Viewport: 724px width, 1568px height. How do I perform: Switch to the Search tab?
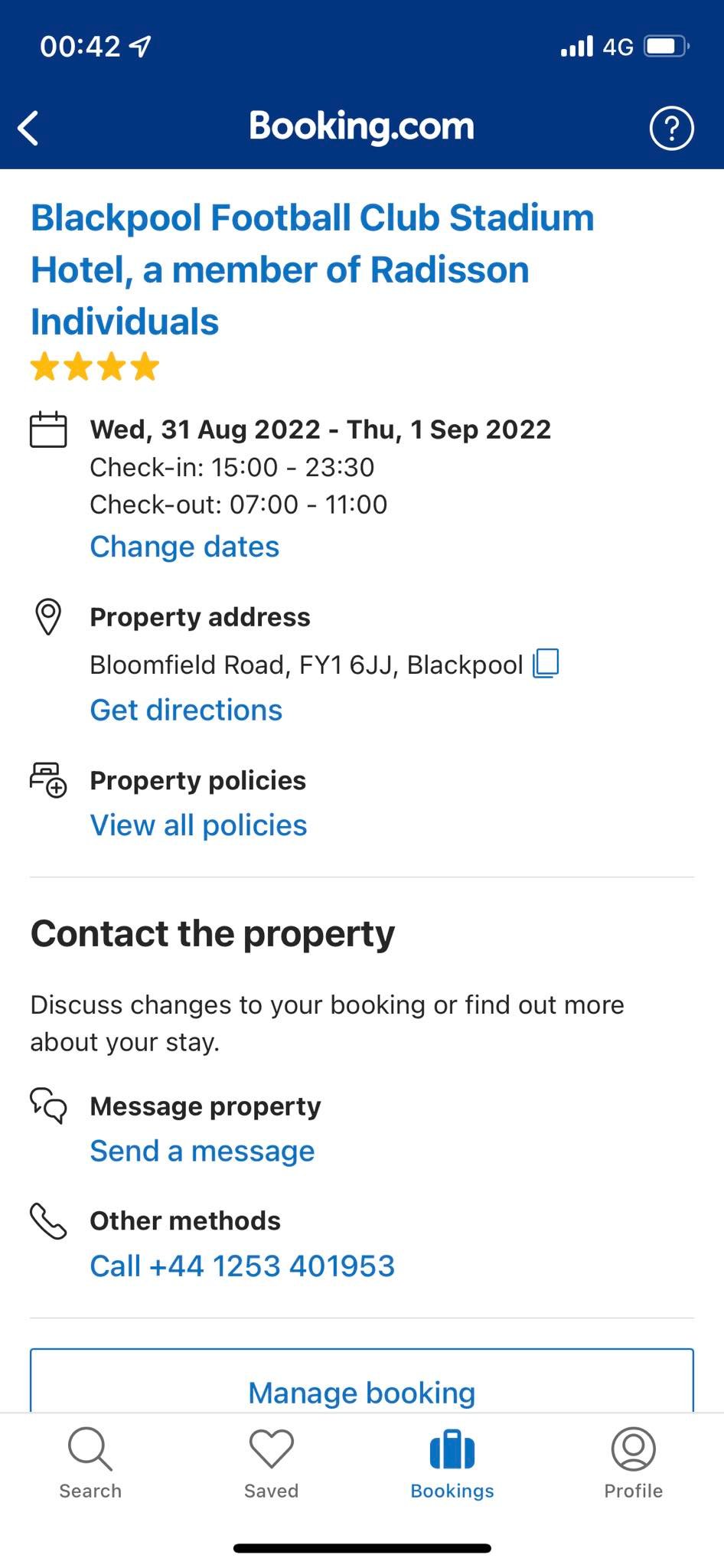90,1462
